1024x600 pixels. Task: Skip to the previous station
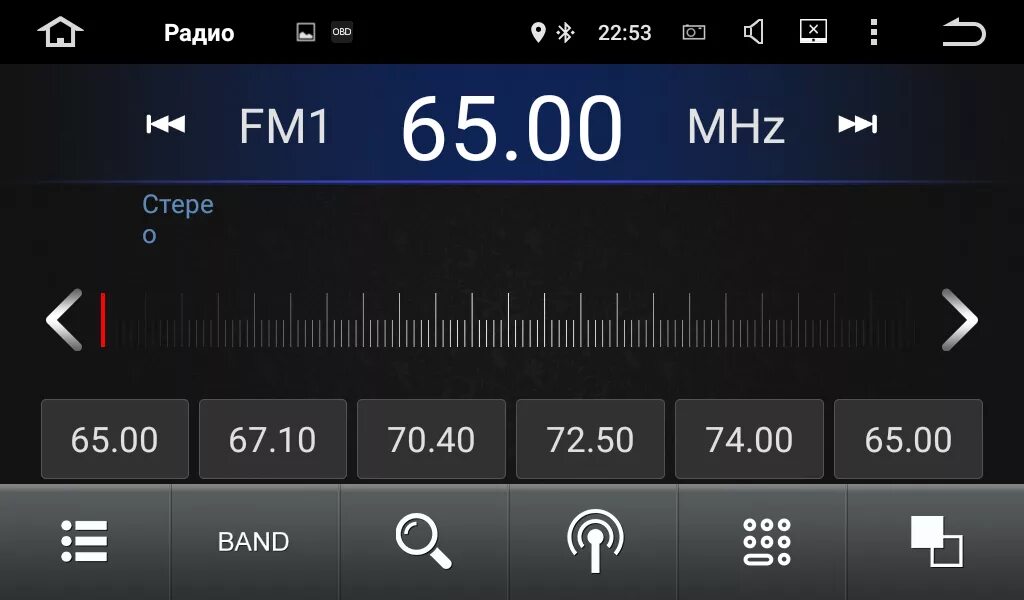165,125
